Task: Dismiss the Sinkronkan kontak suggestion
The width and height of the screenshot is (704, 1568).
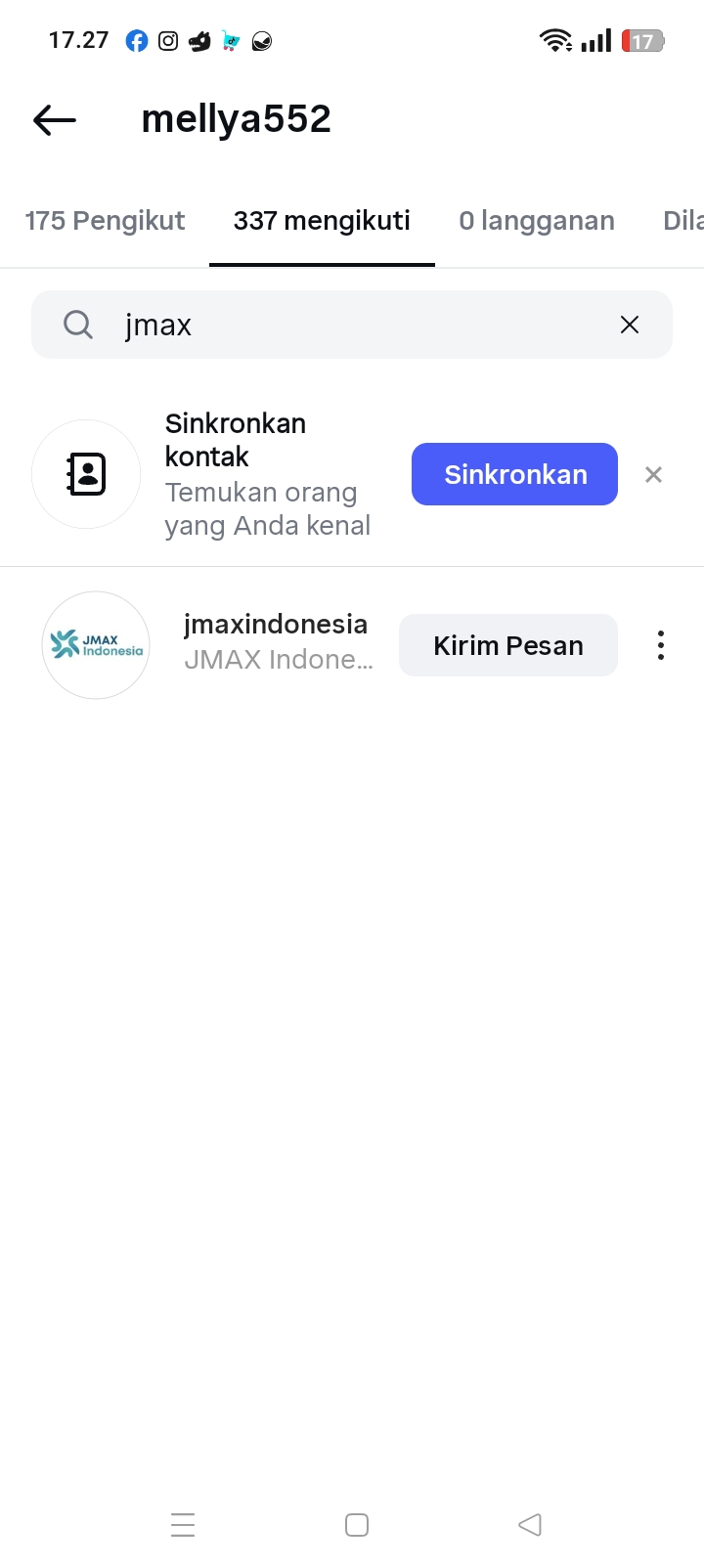Action: 653,475
